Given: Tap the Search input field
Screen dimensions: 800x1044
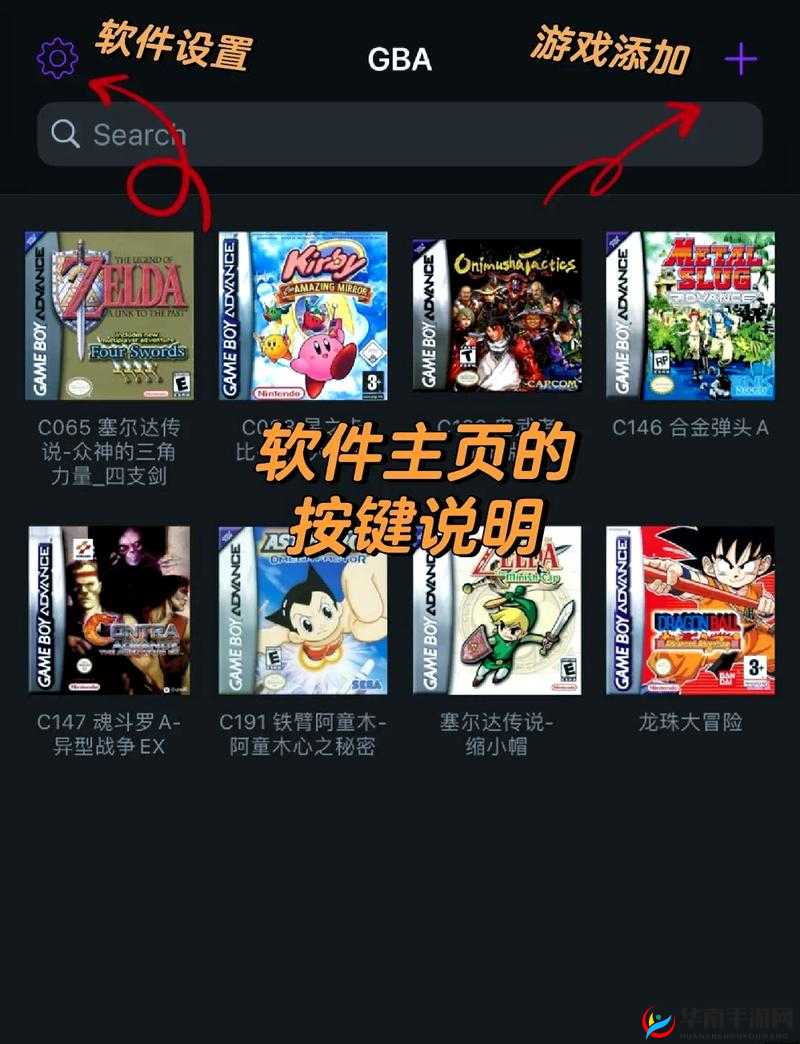Looking at the screenshot, I should 300,134.
